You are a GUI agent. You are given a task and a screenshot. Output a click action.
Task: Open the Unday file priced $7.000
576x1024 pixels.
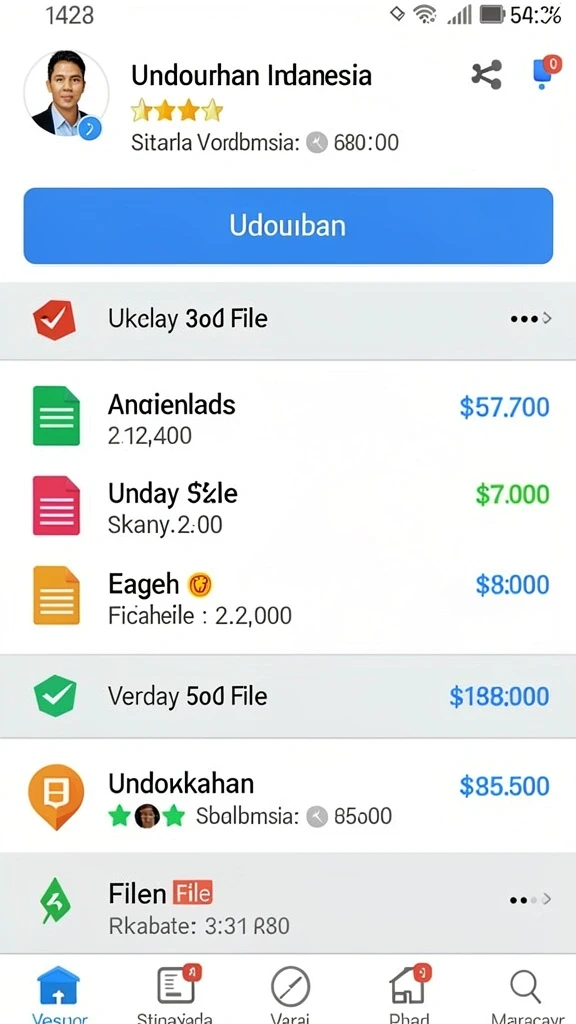tap(288, 505)
